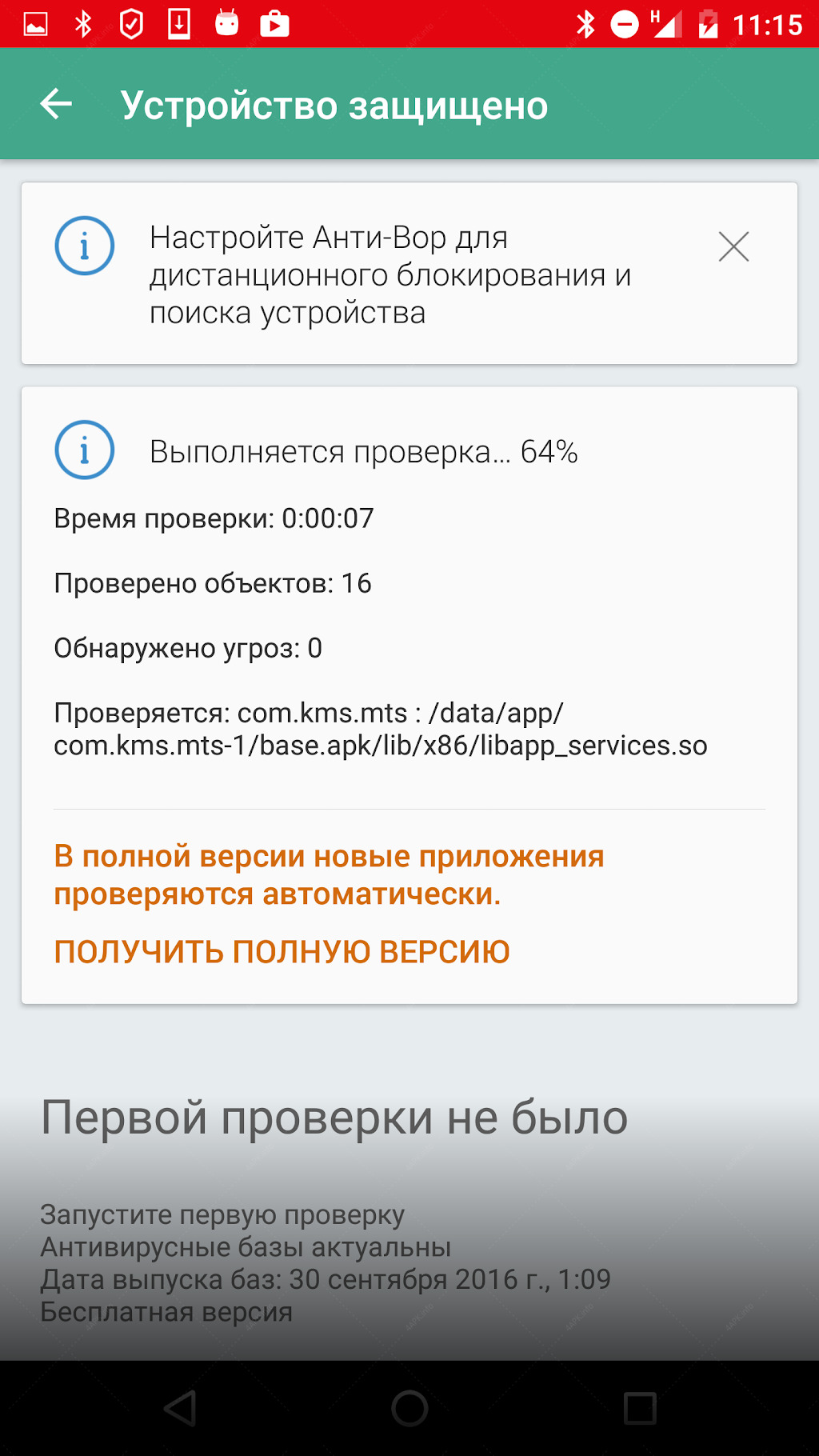
Task: Tap the system home button
Action: pyautogui.click(x=409, y=1408)
